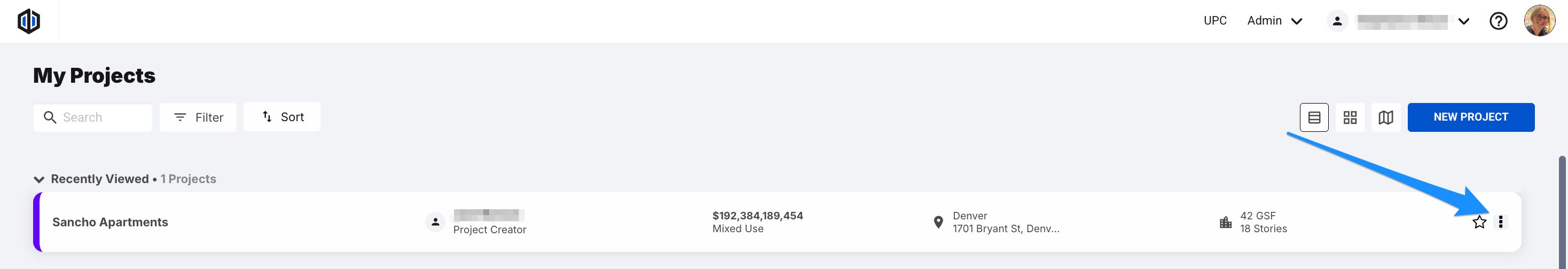
Task: Go to home via app logo
Action: 29,21
